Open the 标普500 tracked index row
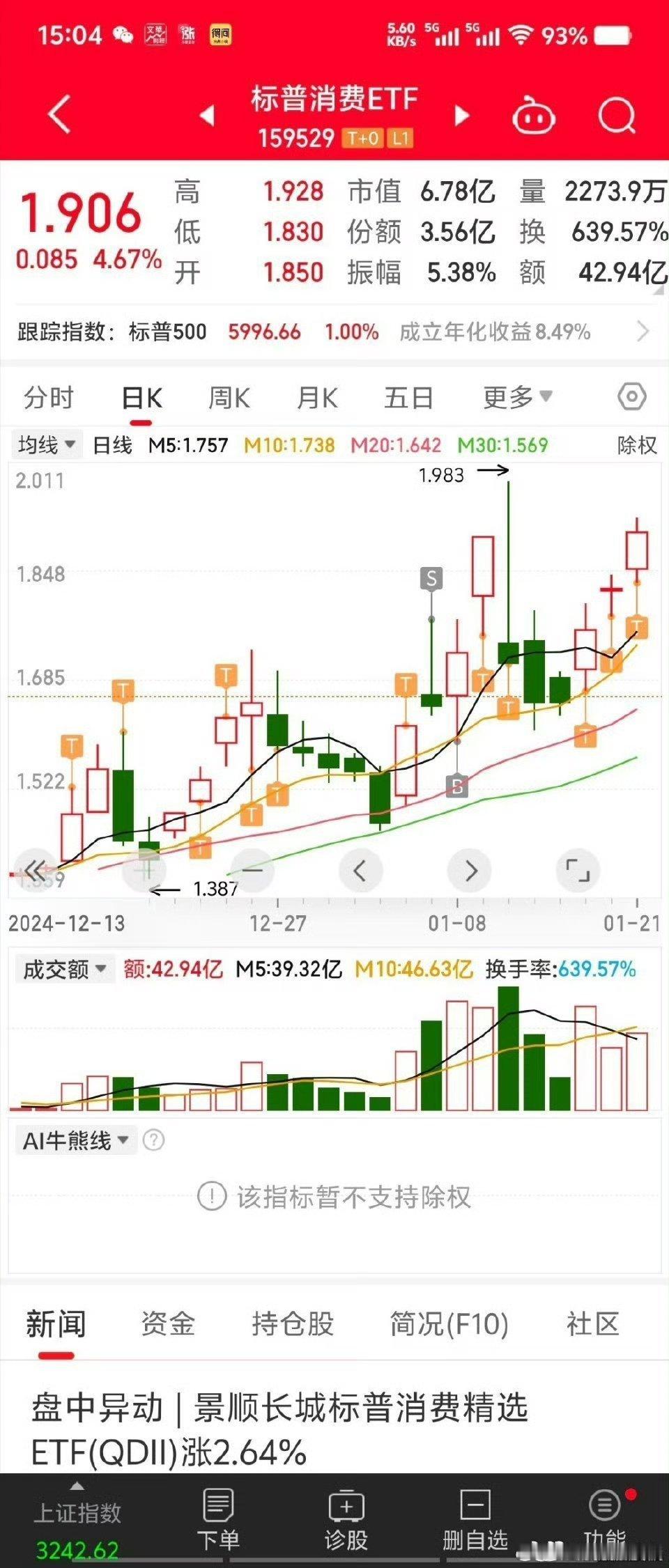Image resolution: width=669 pixels, height=1568 pixels. 334,332
